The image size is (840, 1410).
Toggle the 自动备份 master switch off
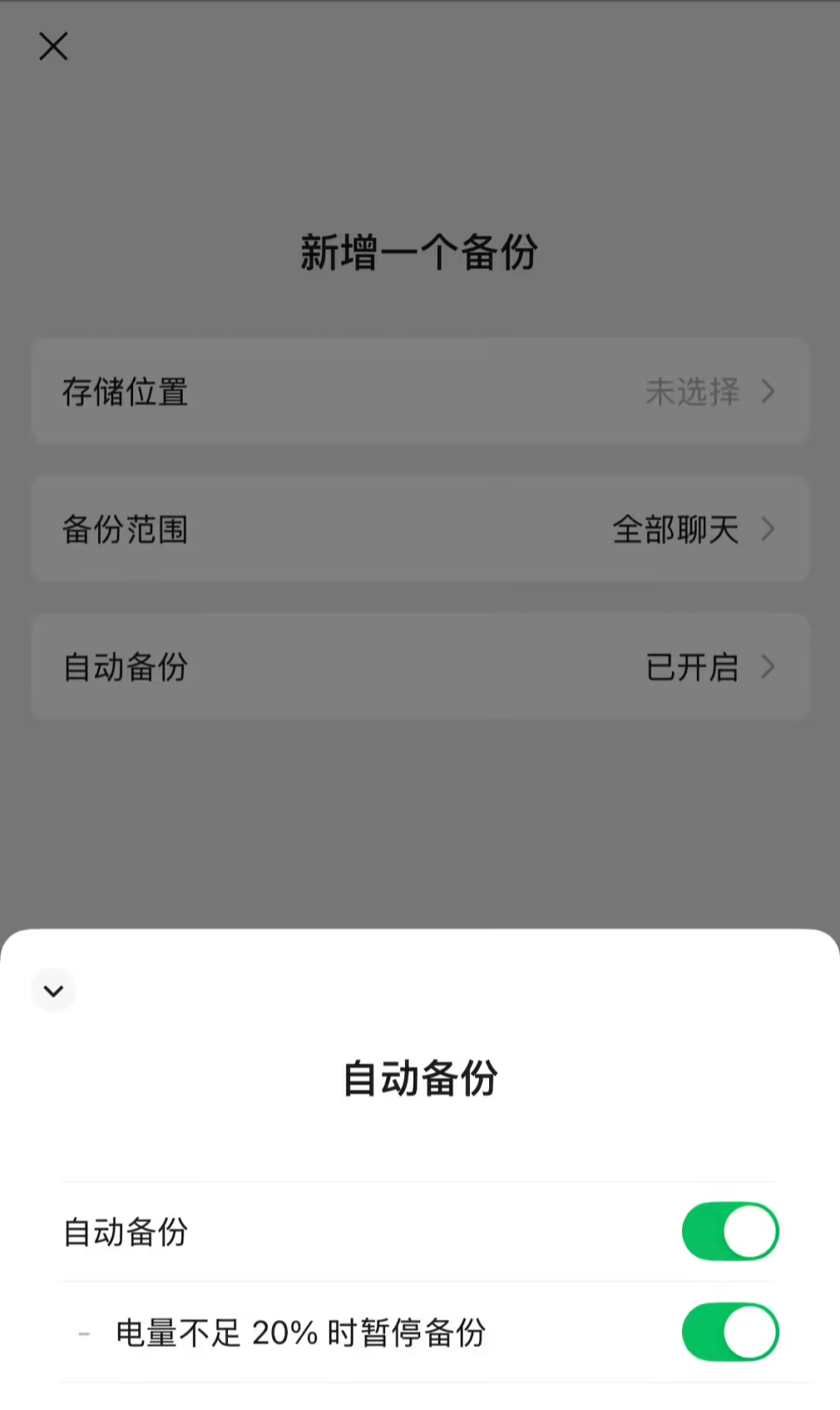click(x=729, y=1231)
